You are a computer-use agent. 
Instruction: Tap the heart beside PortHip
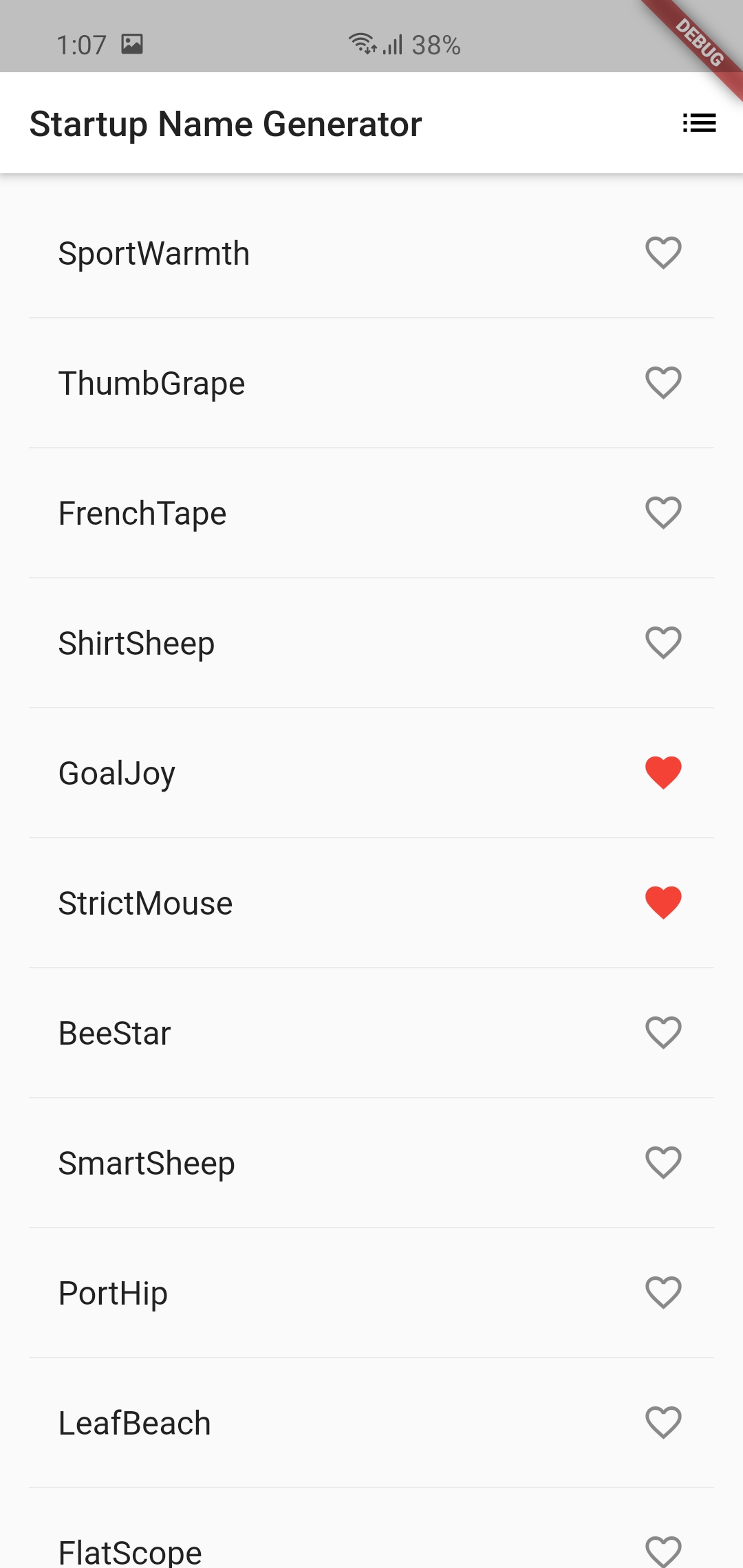tap(663, 1292)
